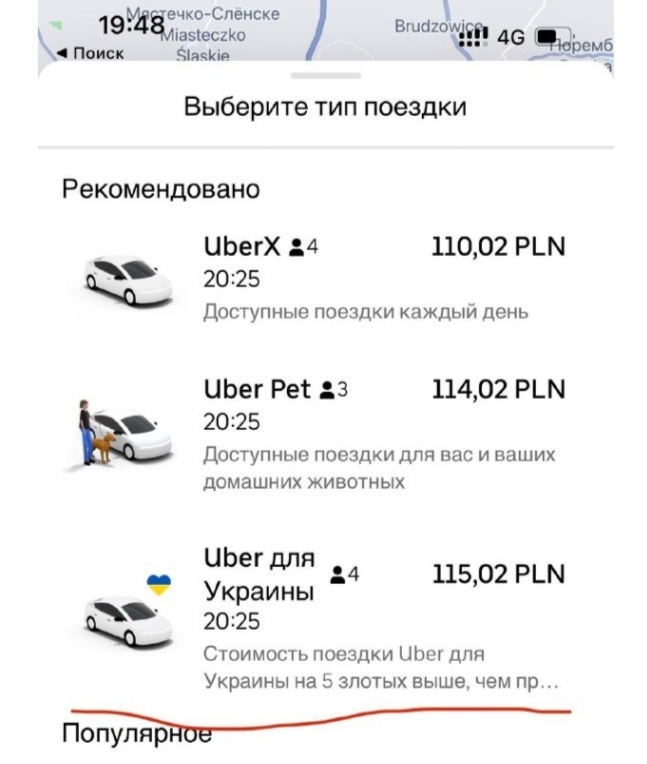Tap the sheet drag handle
The height and width of the screenshot is (764, 647).
[x=322, y=76]
